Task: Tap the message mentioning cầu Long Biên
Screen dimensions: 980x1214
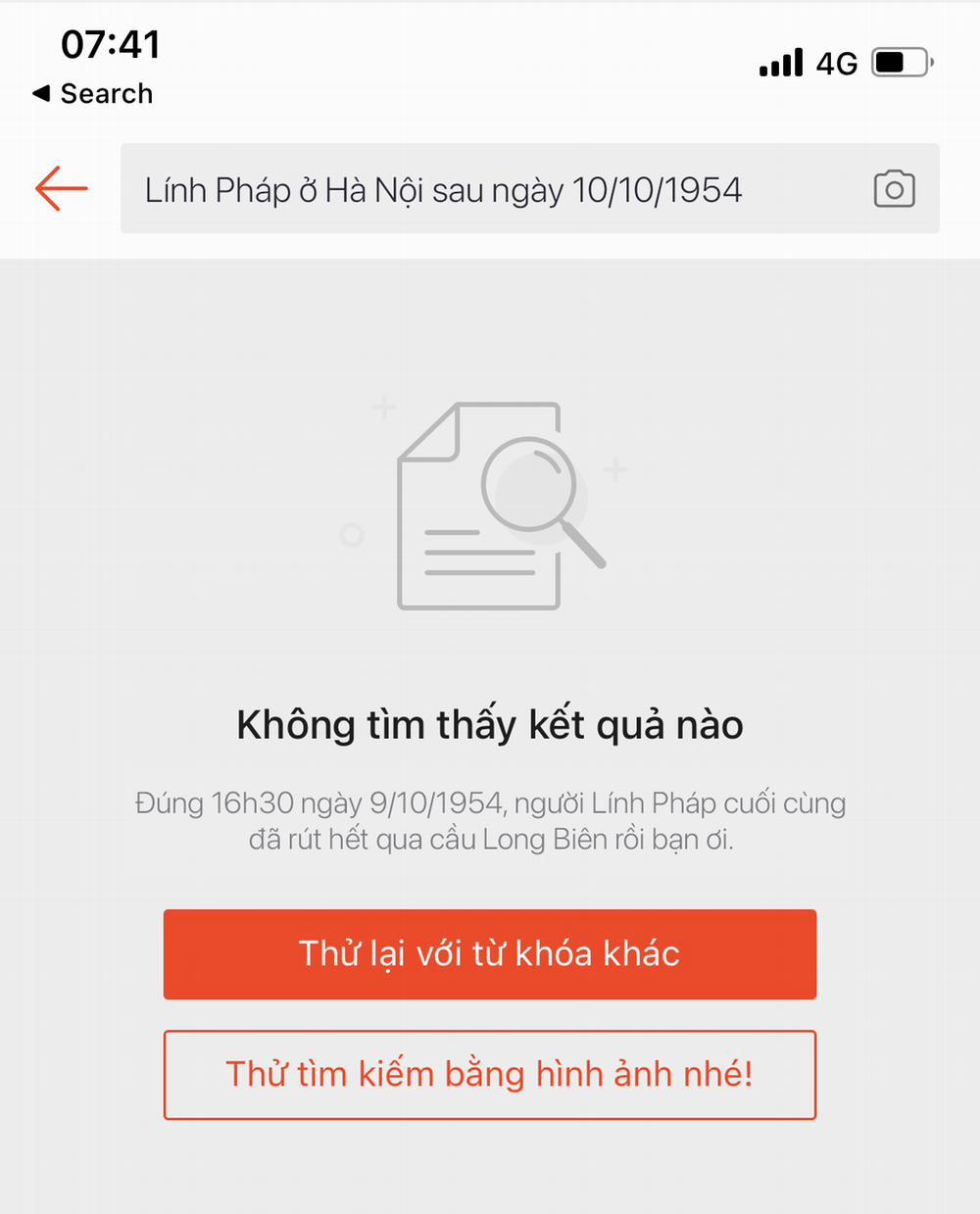Action: click(489, 820)
